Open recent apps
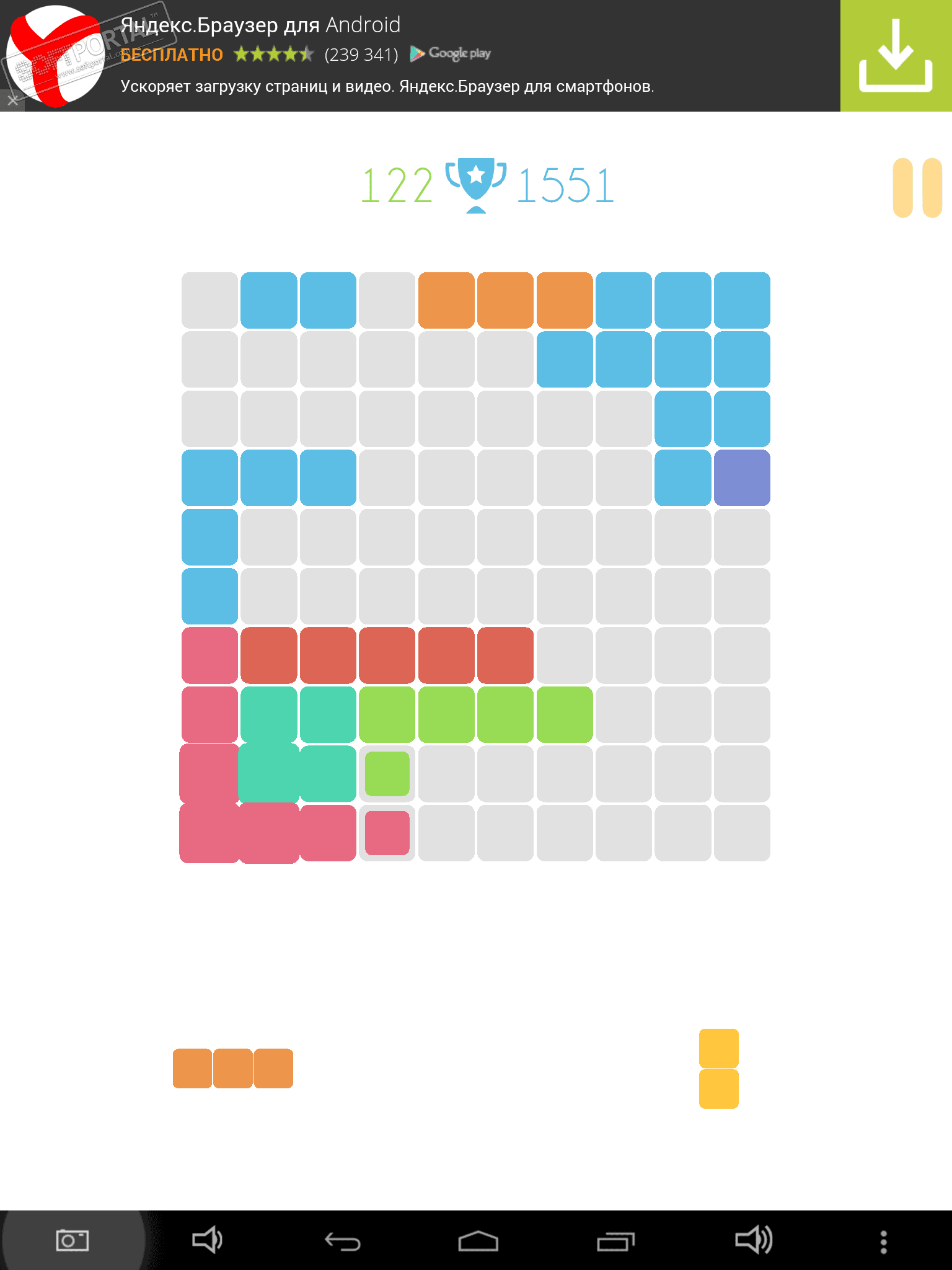Screen dimensions: 952x1270 pyautogui.click(x=615, y=1241)
